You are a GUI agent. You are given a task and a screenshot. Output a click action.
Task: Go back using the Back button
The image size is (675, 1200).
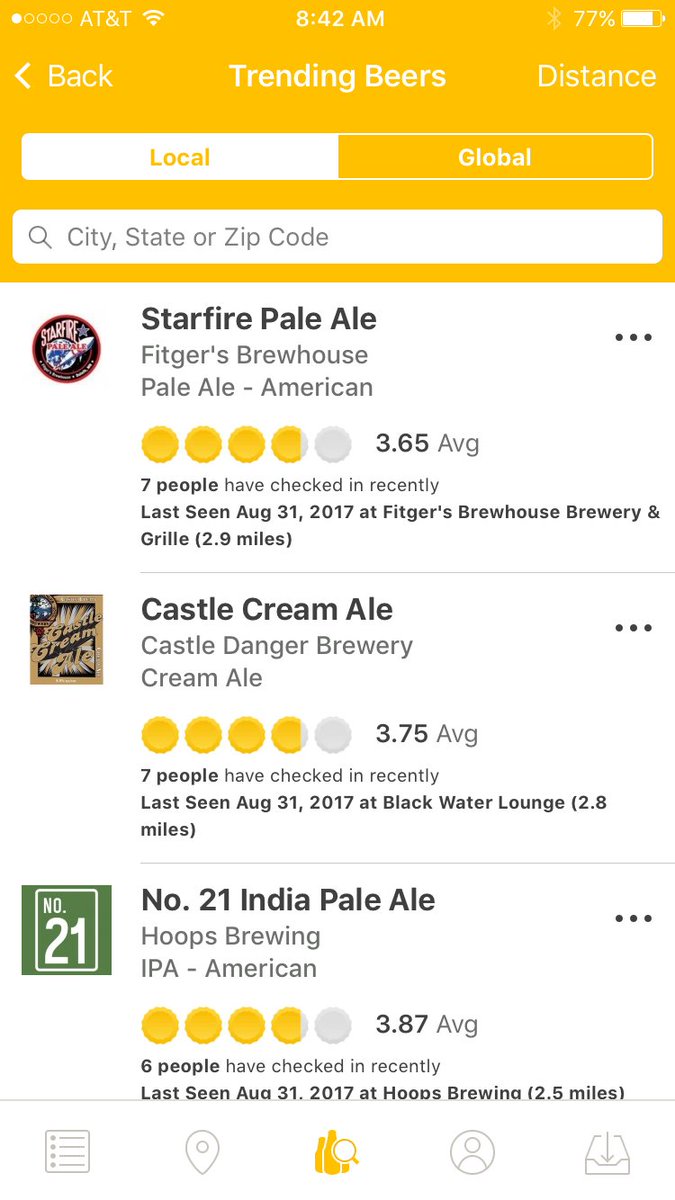[63, 77]
